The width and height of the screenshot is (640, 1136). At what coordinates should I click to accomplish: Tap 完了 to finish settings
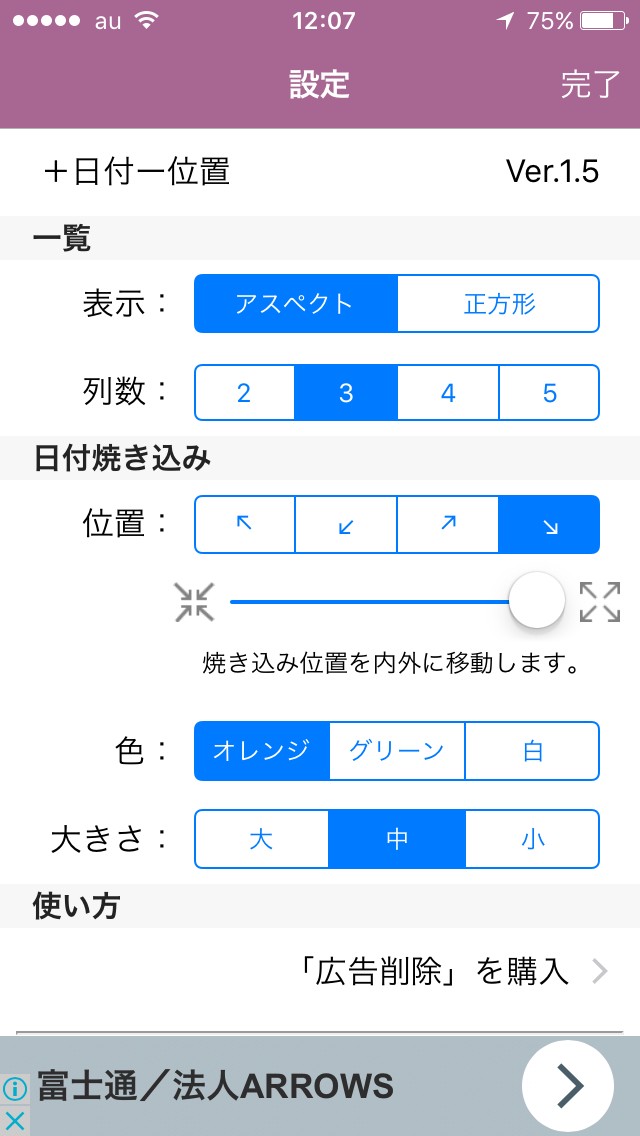click(x=590, y=85)
